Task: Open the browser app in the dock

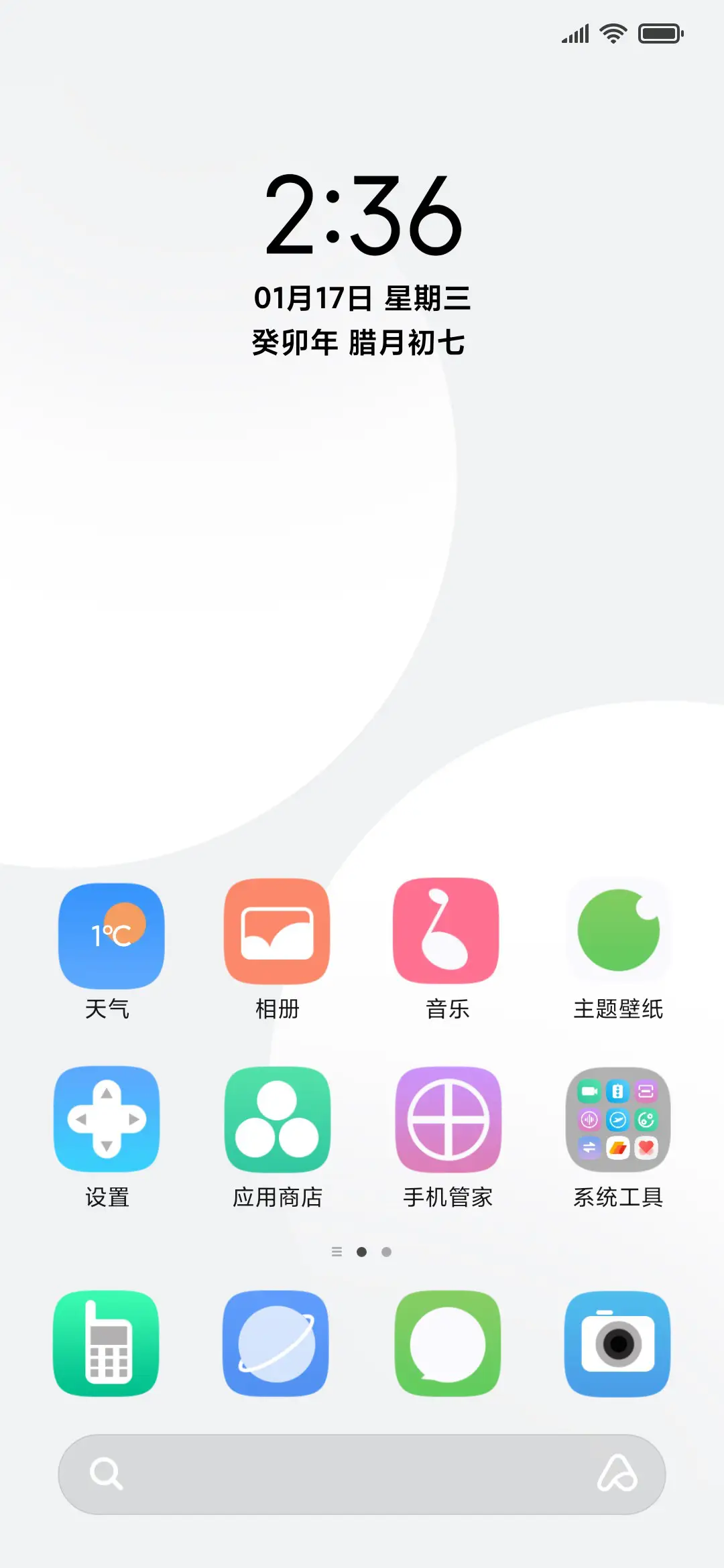Action: click(276, 1345)
